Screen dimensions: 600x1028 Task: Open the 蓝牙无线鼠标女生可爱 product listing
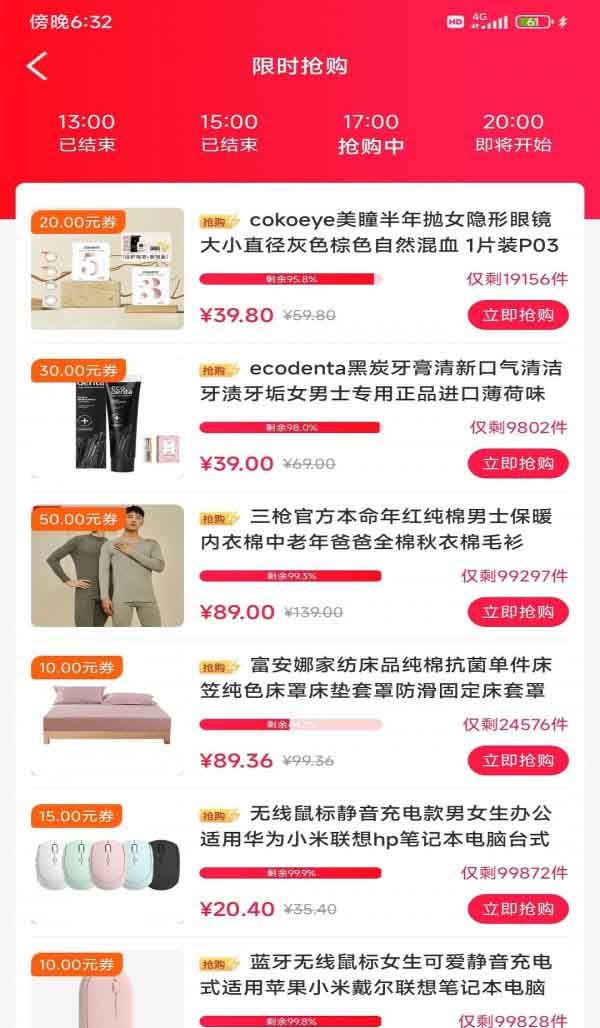point(374,975)
